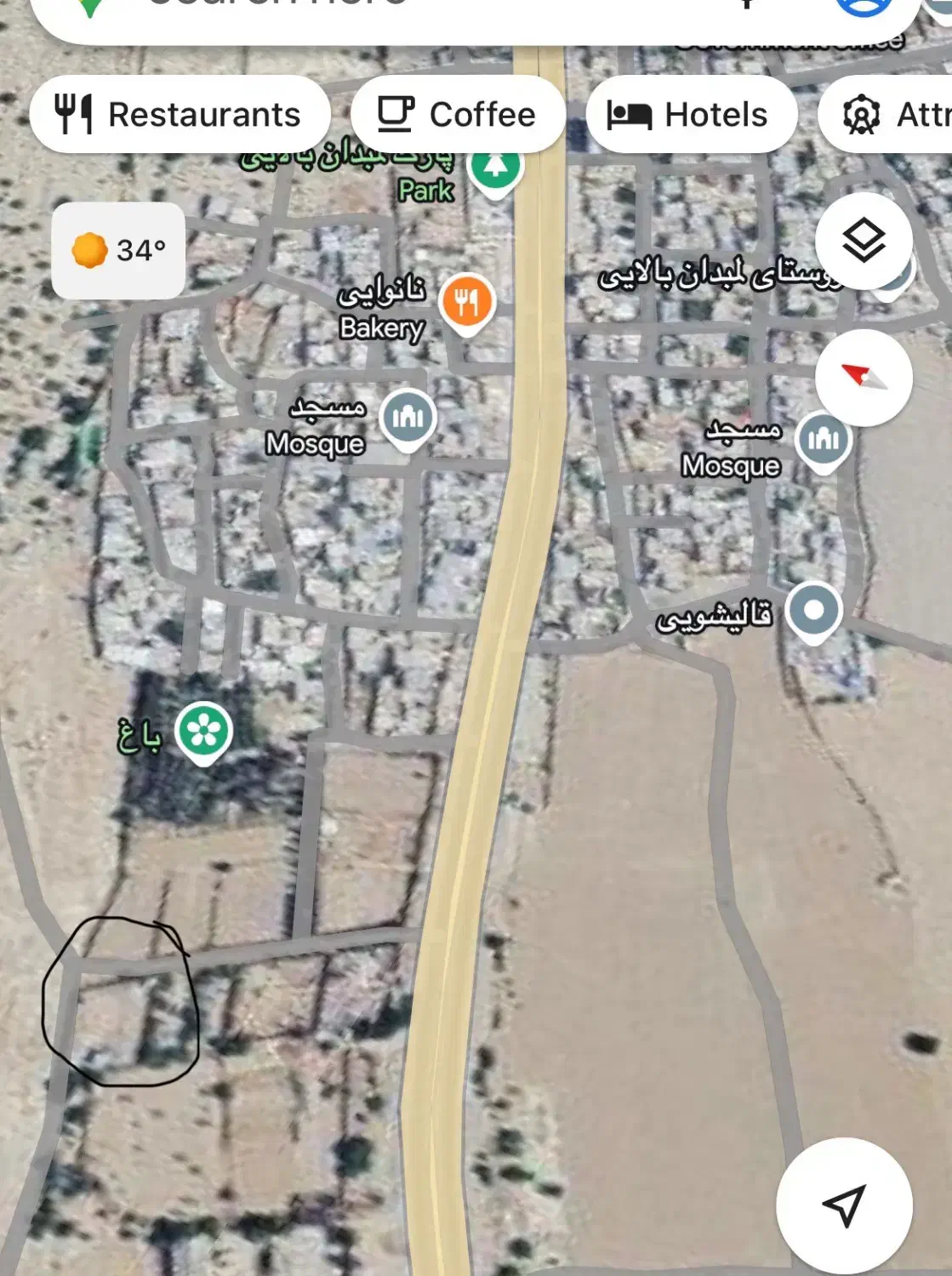The image size is (952, 1276).
Task: Show Attractions on the map
Action: tap(893, 115)
